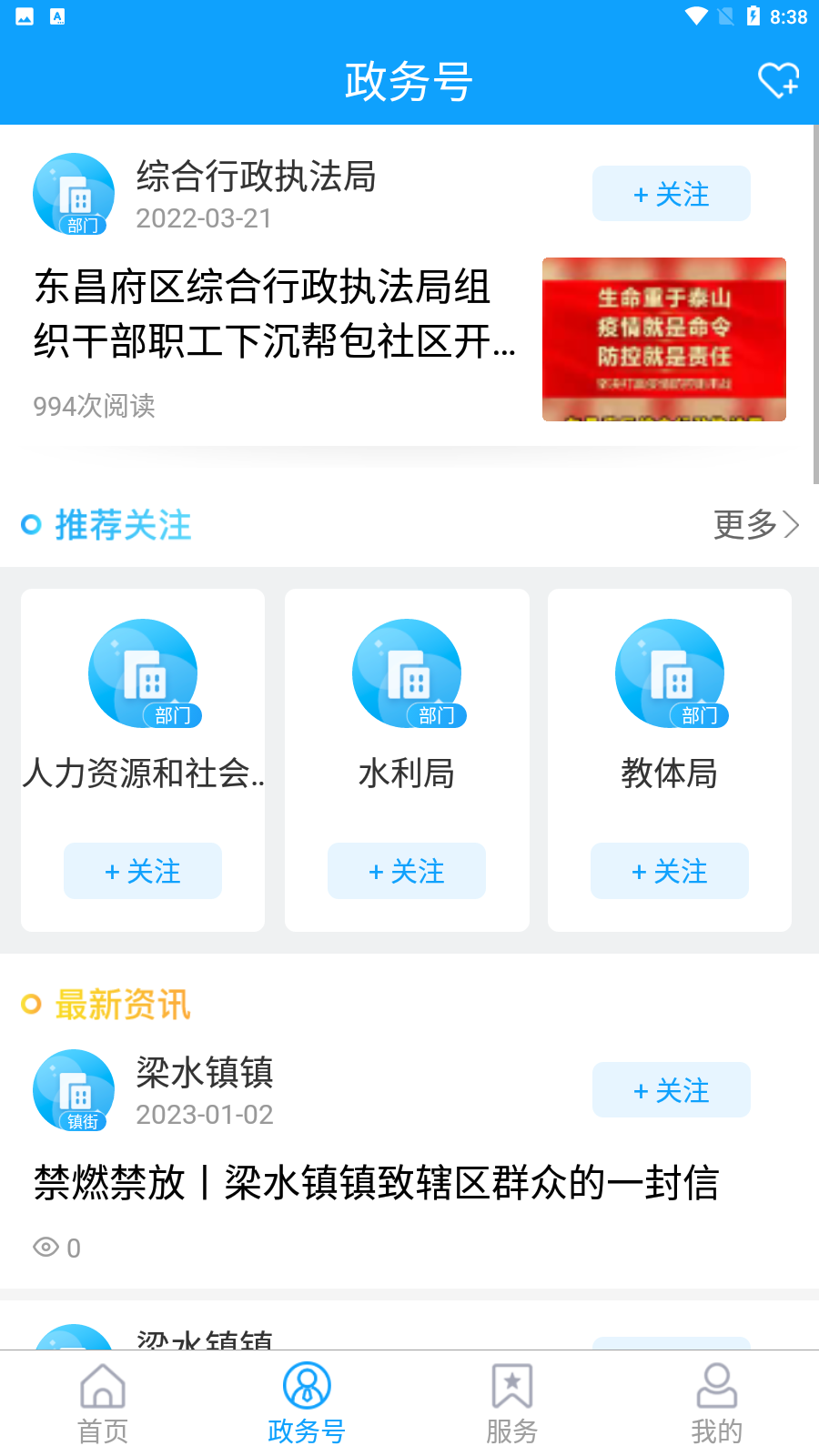
Task: Follow the 综合行政执法局 account
Action: point(671,194)
